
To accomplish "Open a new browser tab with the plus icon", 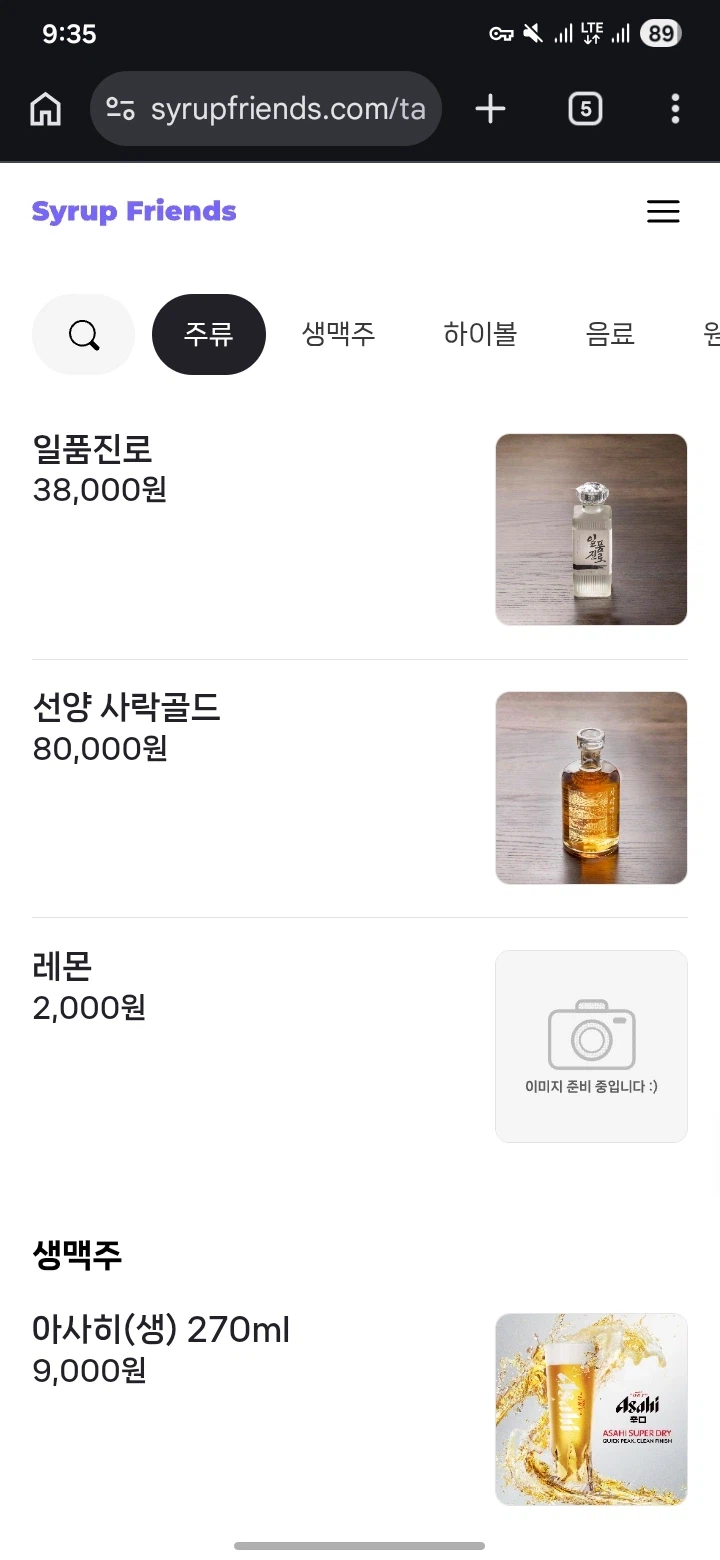I will 489,109.
